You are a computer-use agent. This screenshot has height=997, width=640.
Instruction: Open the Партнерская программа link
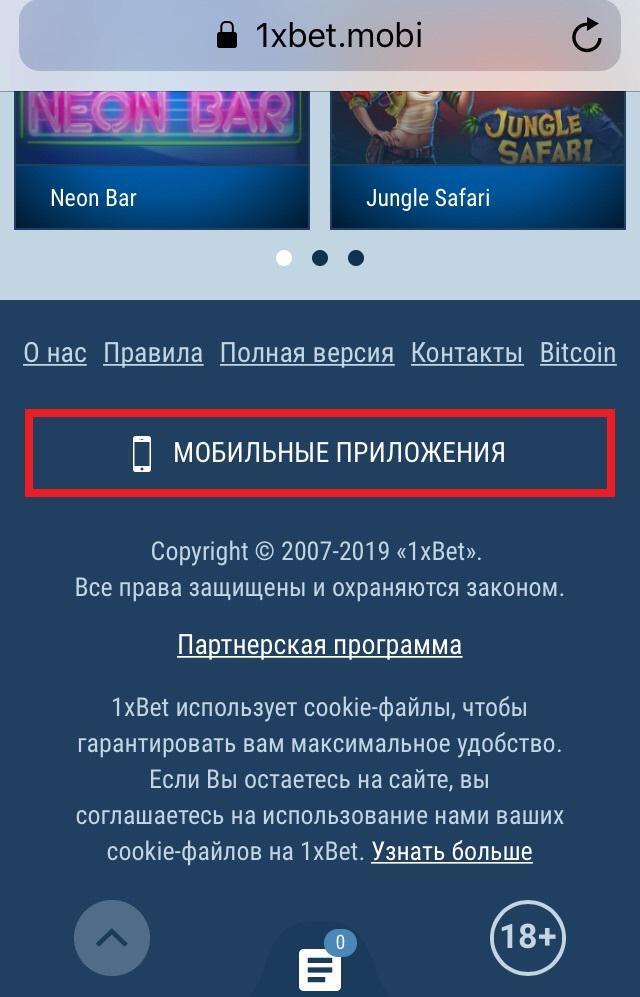(x=320, y=645)
